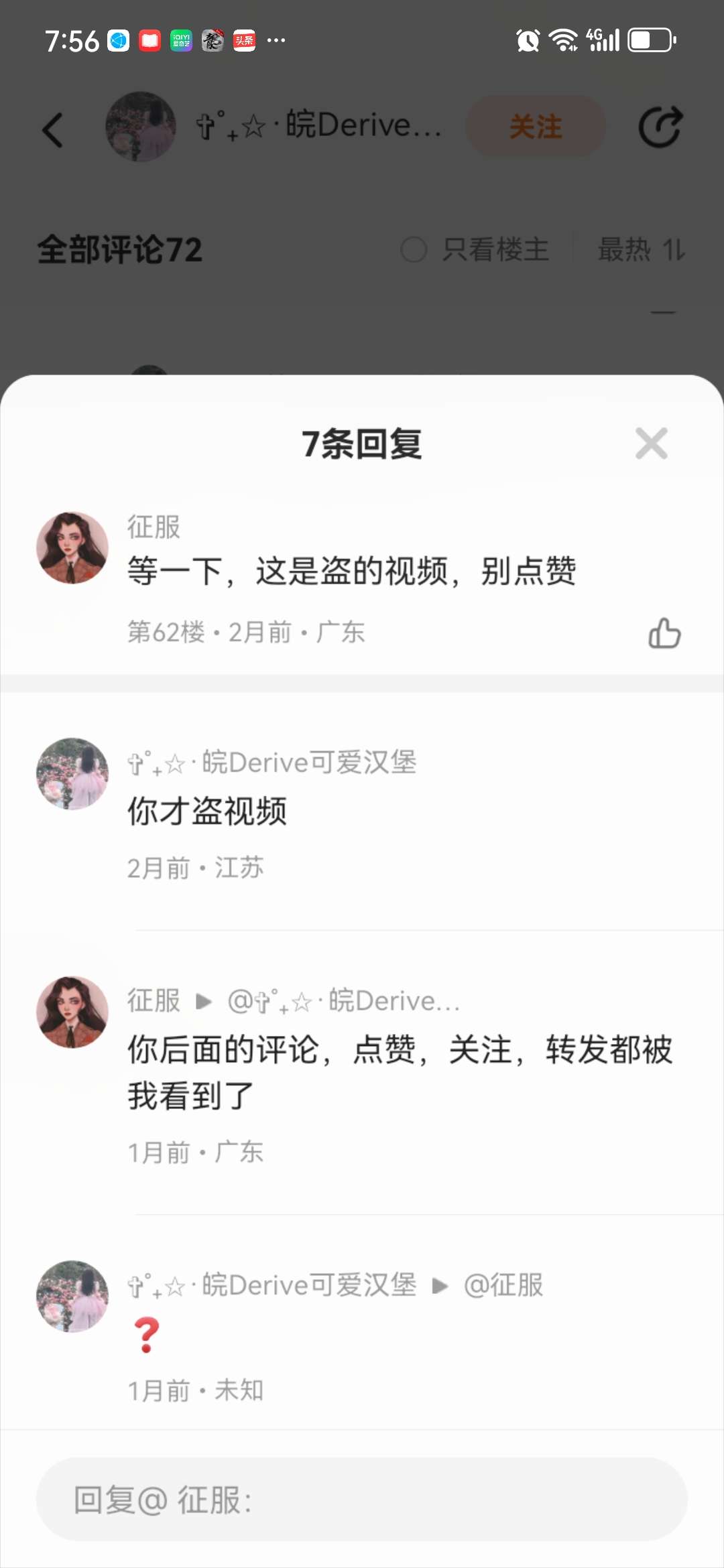Open the reply "你后面的评论，点赞，关注，转发都被我看到了"

pos(399,1072)
